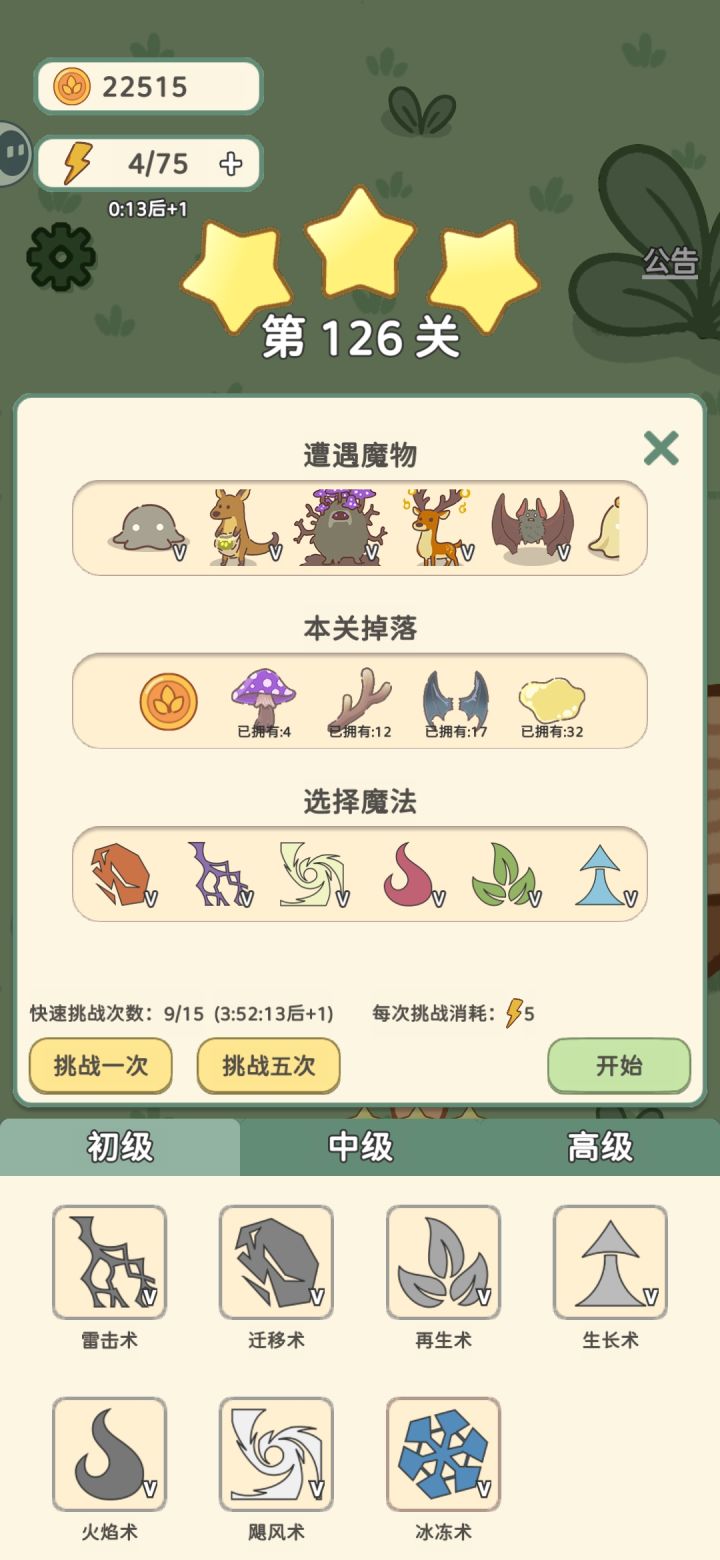The height and width of the screenshot is (1560, 720).
Task: Open the 公告 announcement link
Action: [x=672, y=264]
